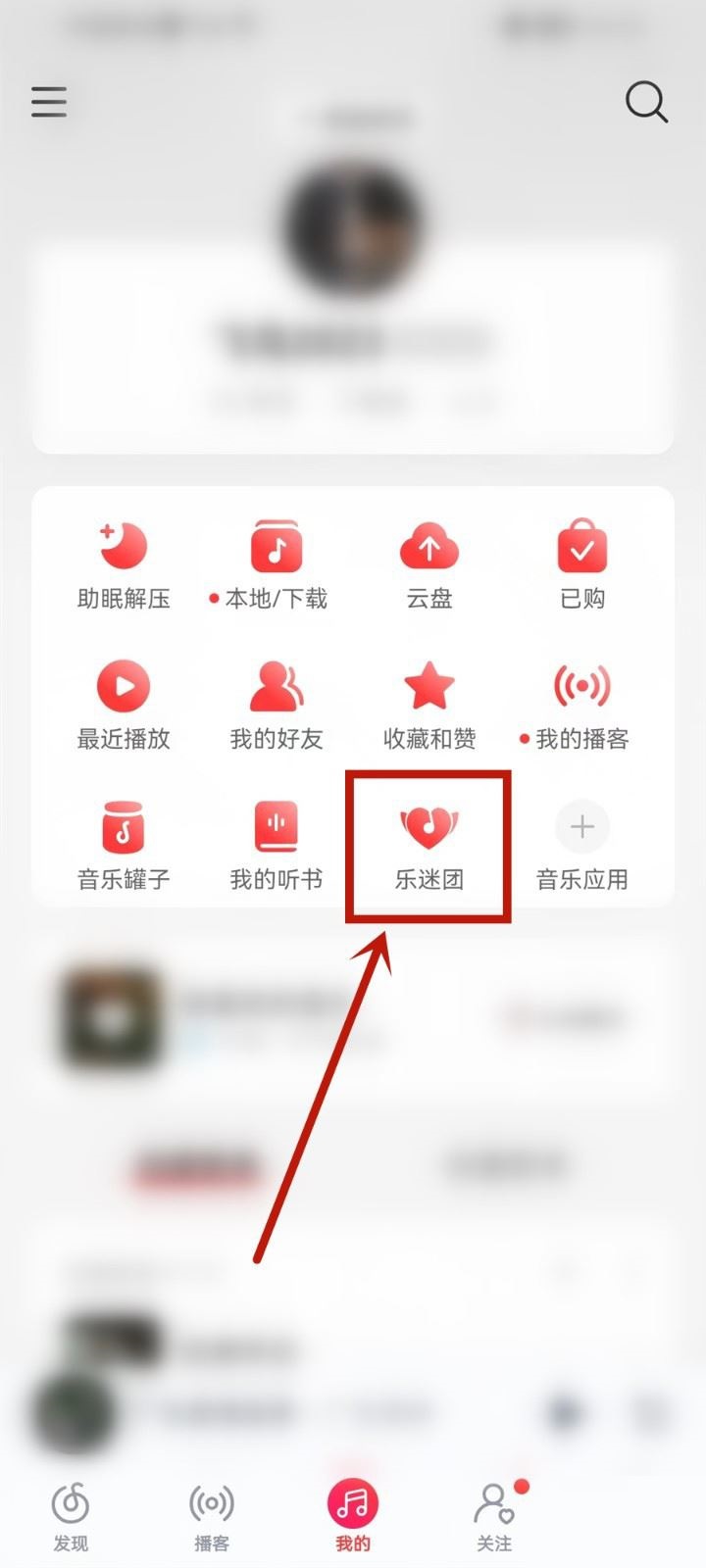Screen dimensions: 706x1568
Task: Open 我的播客 my podcasts
Action: [582, 701]
